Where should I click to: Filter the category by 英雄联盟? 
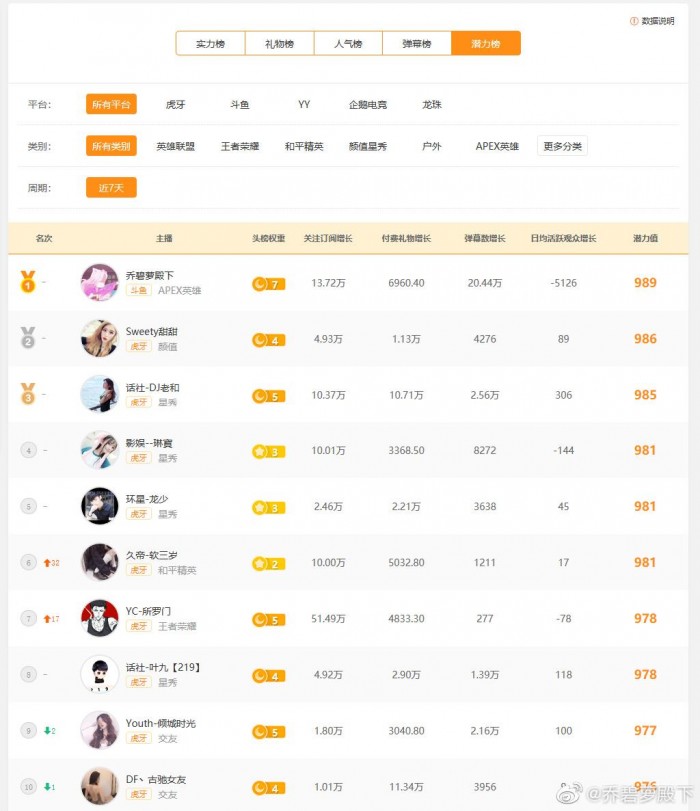[175, 146]
